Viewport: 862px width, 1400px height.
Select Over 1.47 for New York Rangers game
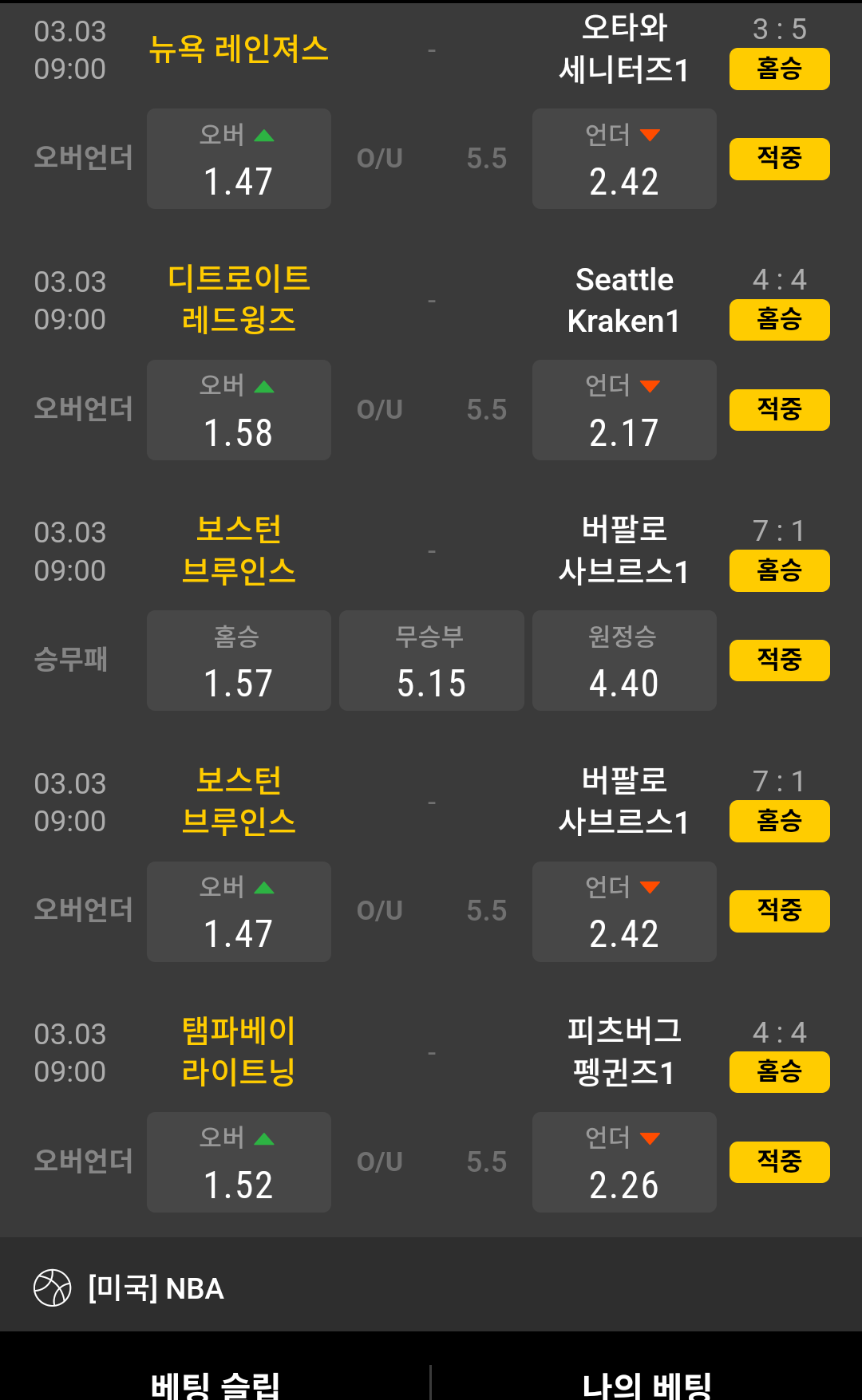point(239,159)
